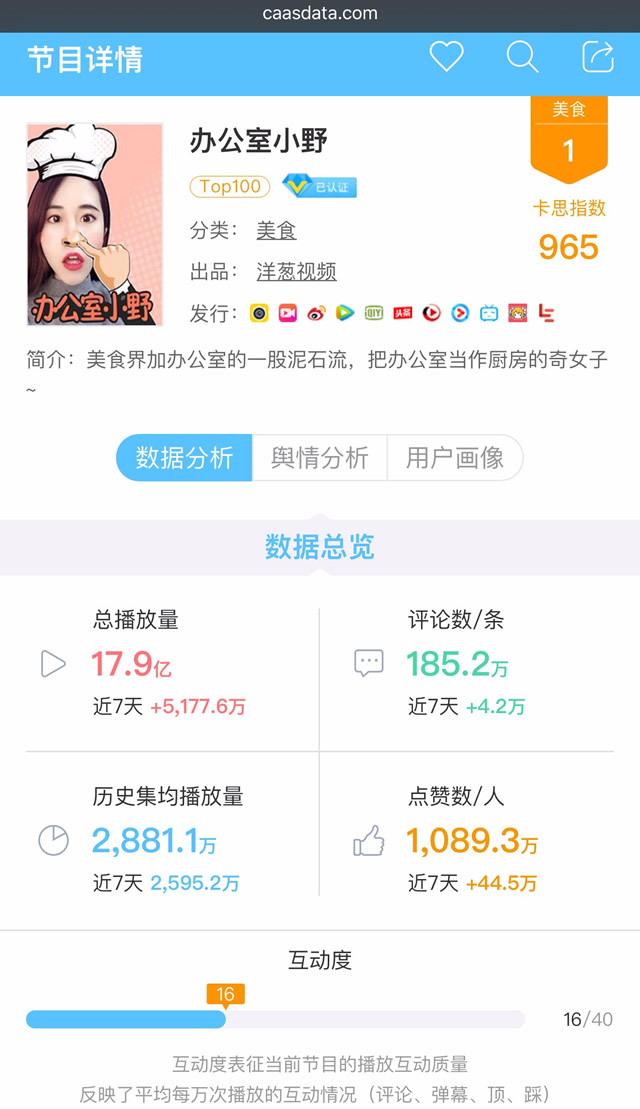
Task: Open search from the top bar
Action: click(522, 57)
